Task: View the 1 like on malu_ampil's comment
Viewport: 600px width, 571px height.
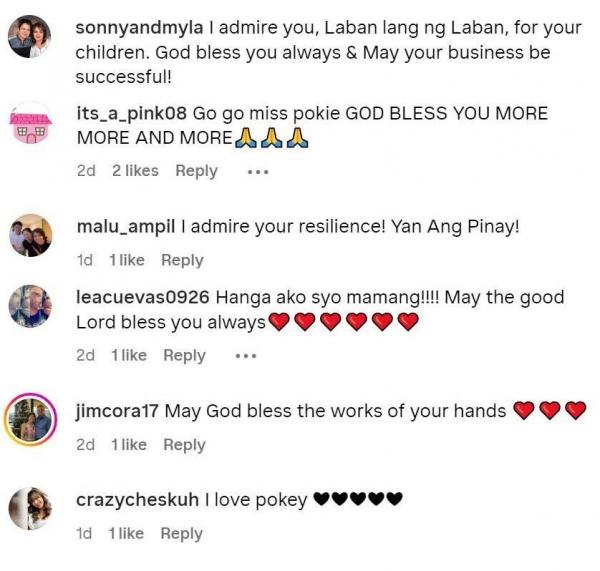Action: 127,260
